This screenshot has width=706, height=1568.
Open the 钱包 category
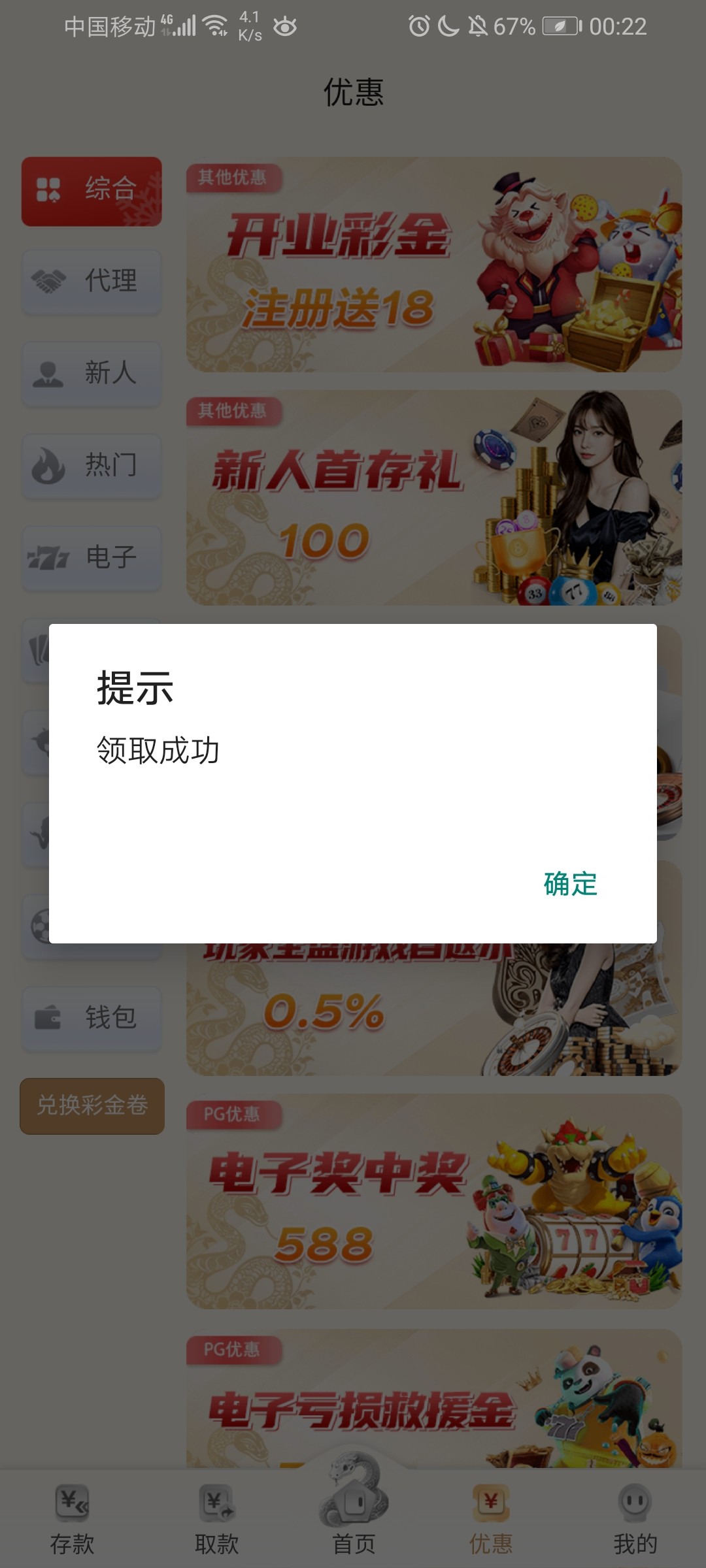[92, 1018]
